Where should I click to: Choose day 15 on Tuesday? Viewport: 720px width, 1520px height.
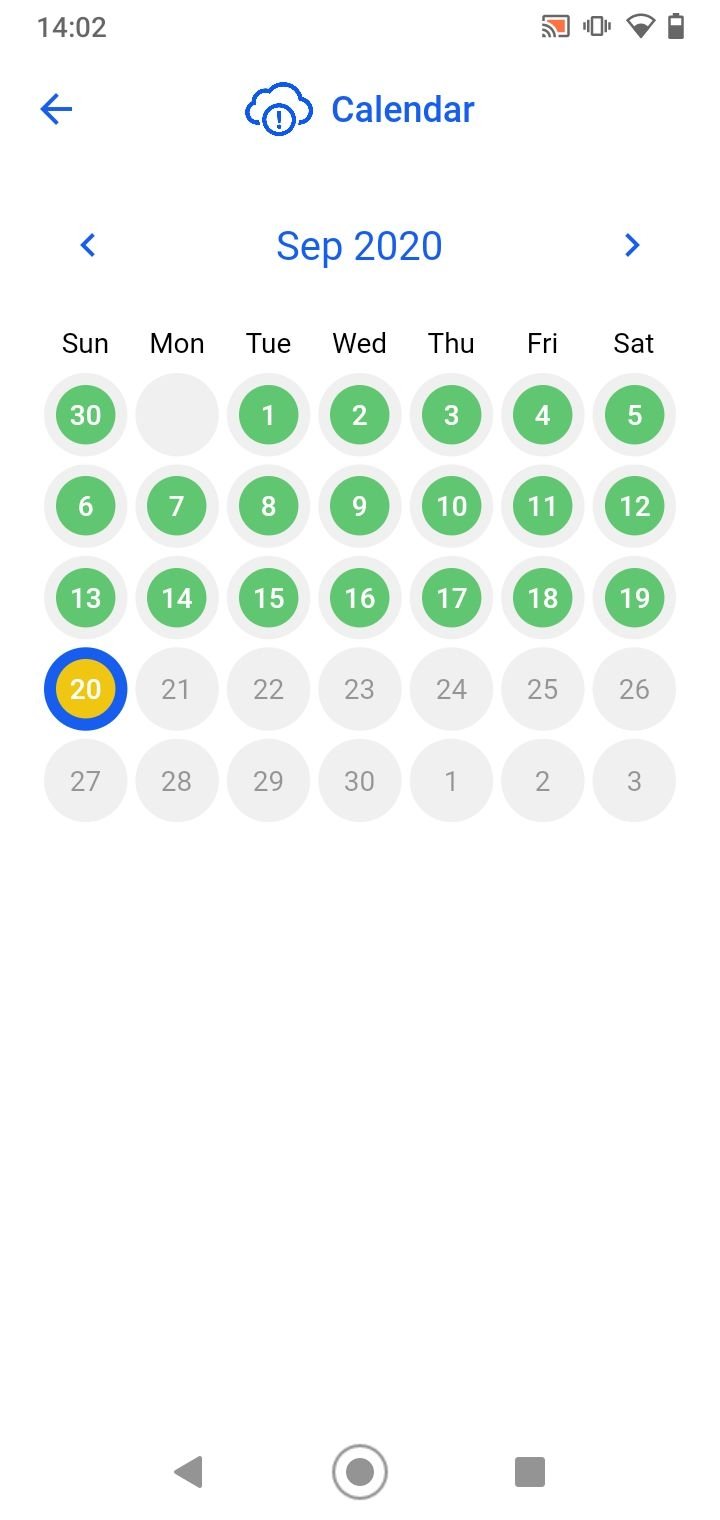(x=268, y=598)
